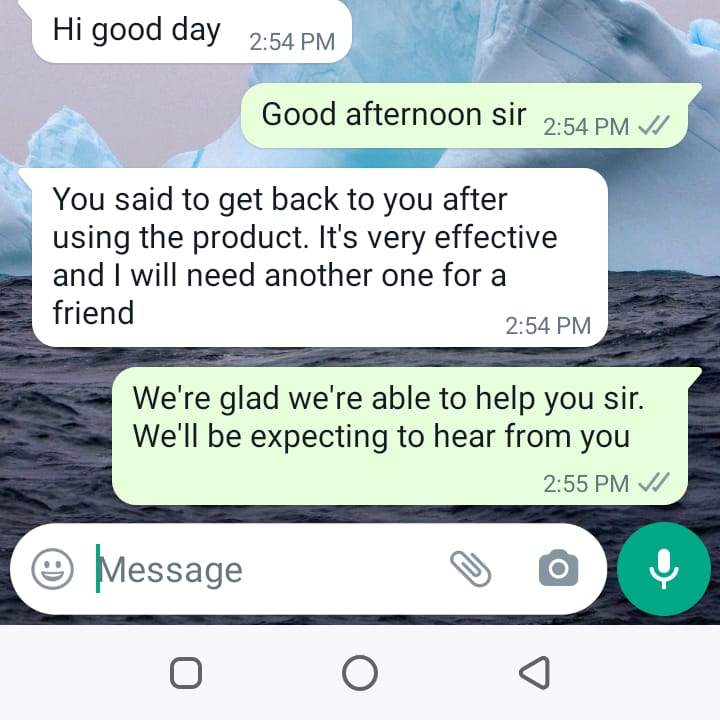Go to the home screen

[360, 673]
